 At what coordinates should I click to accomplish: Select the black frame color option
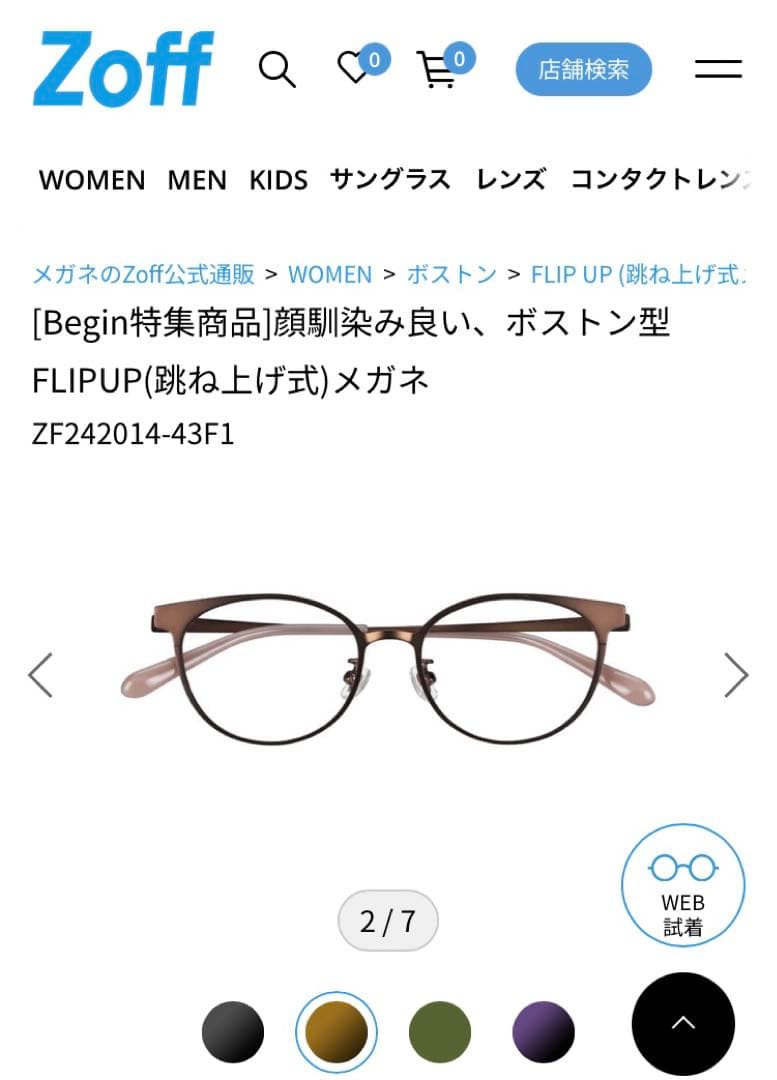[232, 1031]
